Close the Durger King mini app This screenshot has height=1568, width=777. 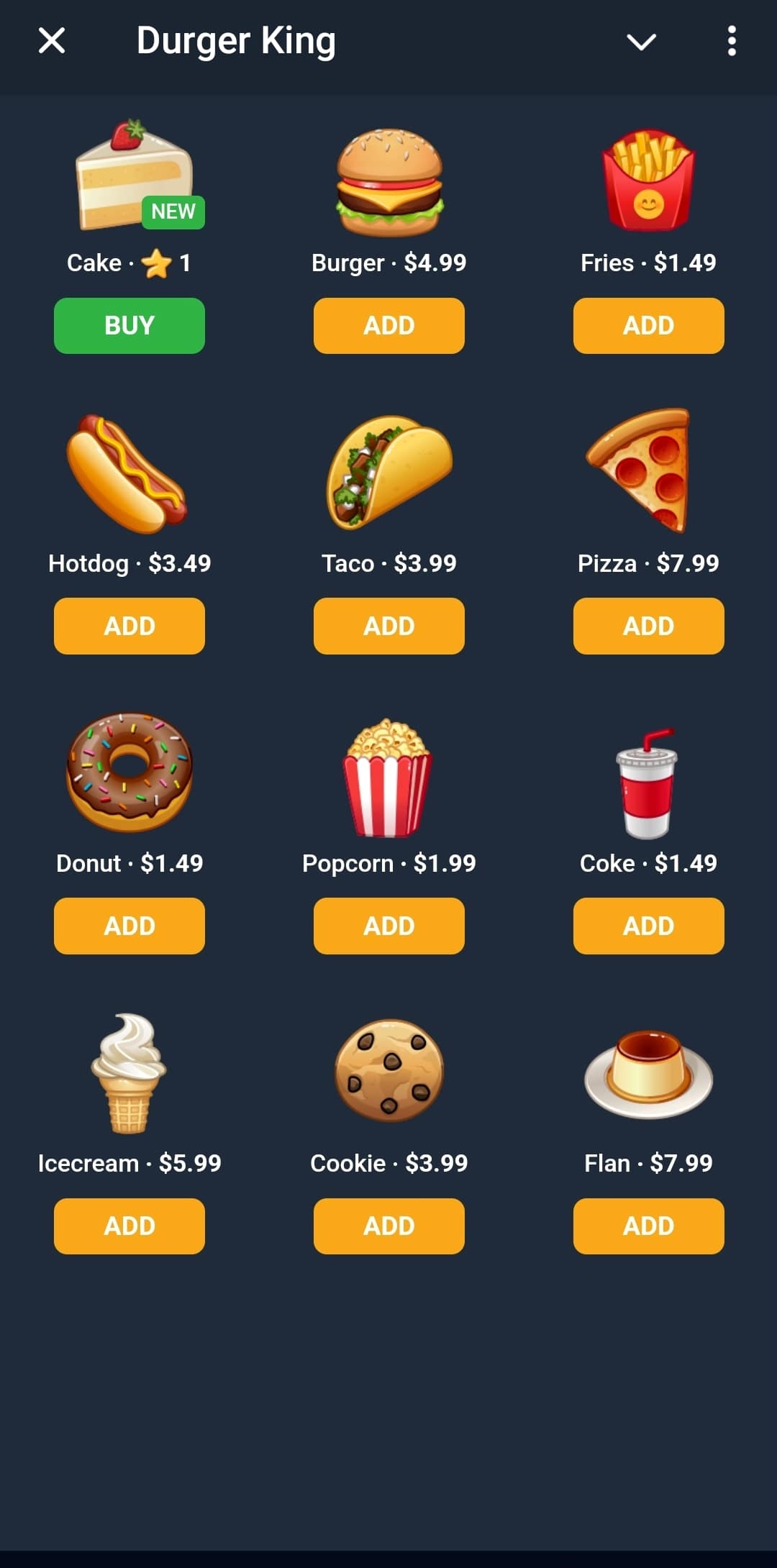pos(52,41)
